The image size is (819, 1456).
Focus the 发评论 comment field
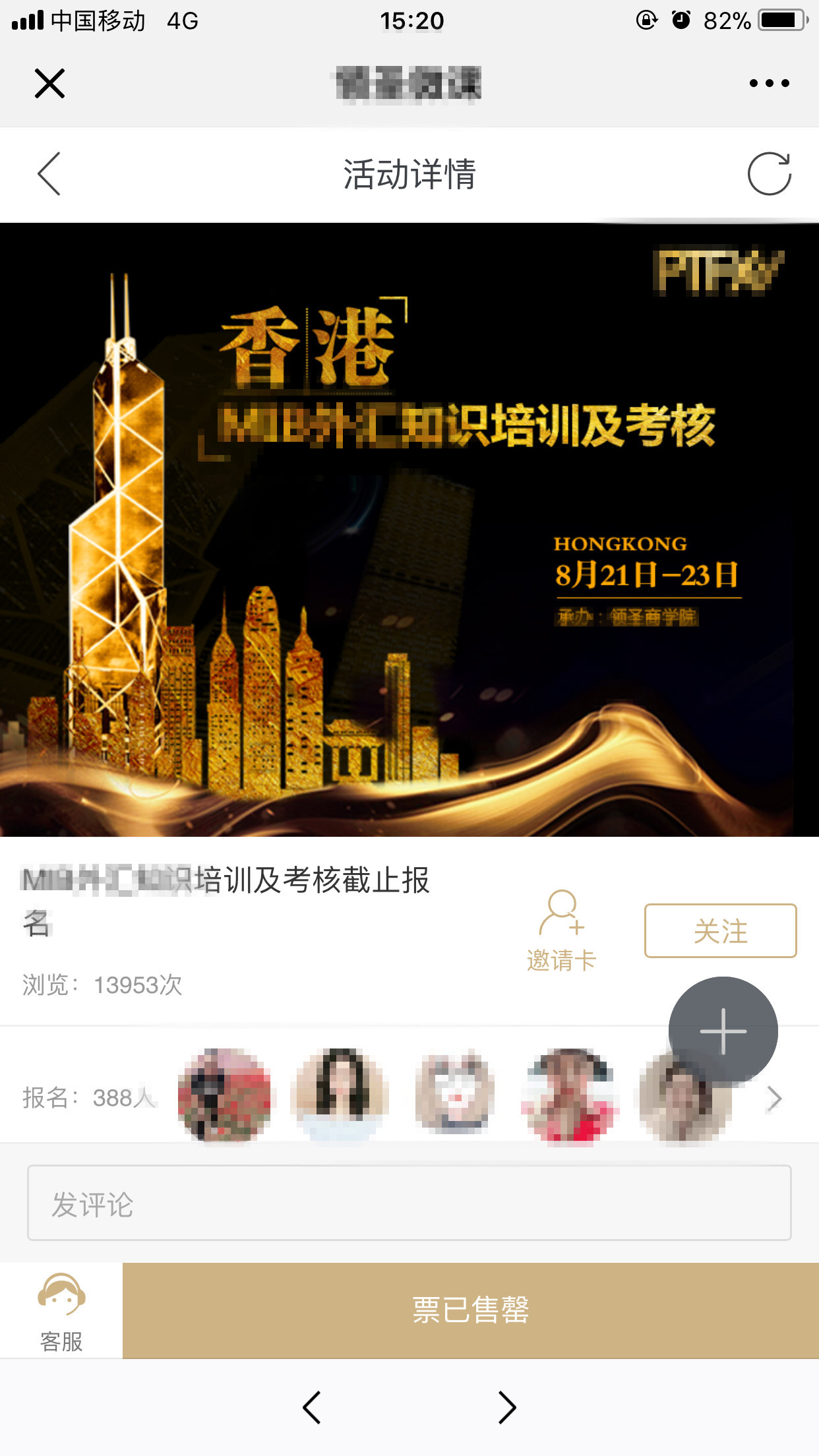(x=409, y=1203)
